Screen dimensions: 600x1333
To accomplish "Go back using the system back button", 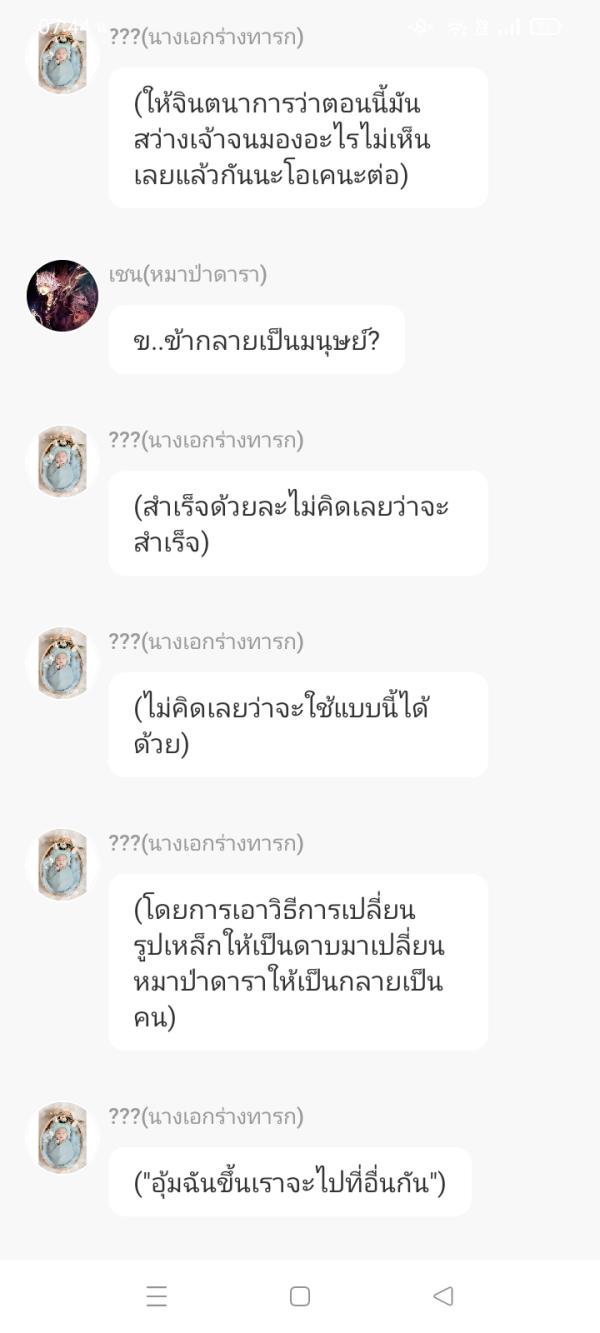I will point(443,1296).
